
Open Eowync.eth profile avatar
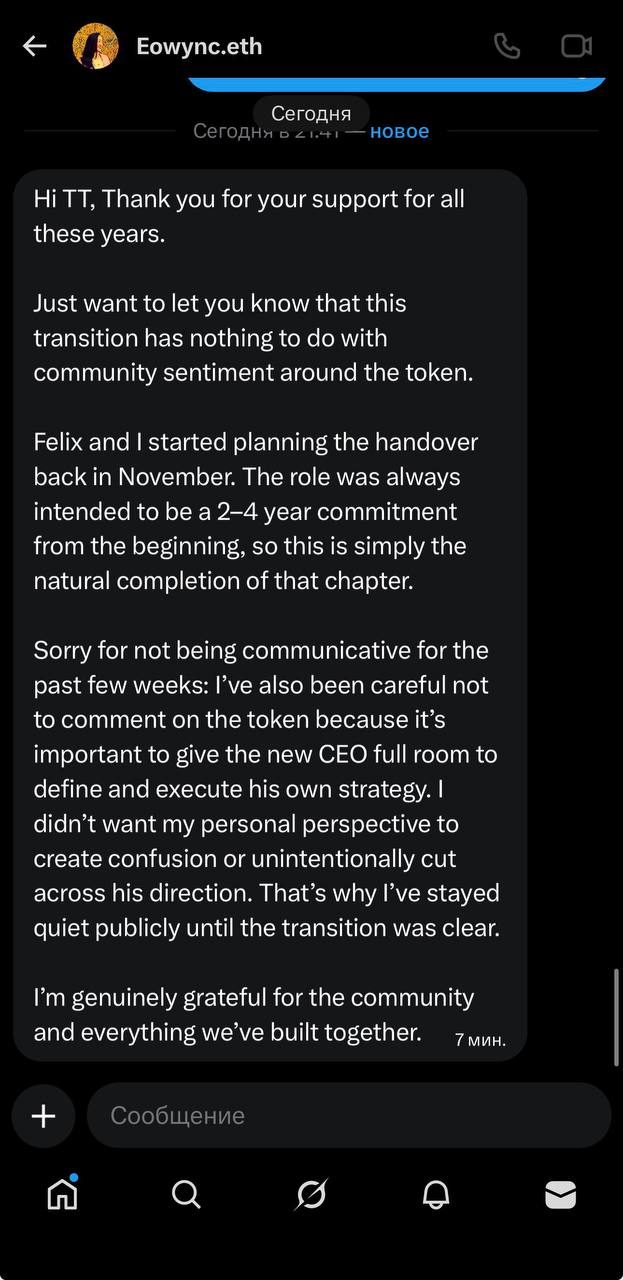pos(96,46)
